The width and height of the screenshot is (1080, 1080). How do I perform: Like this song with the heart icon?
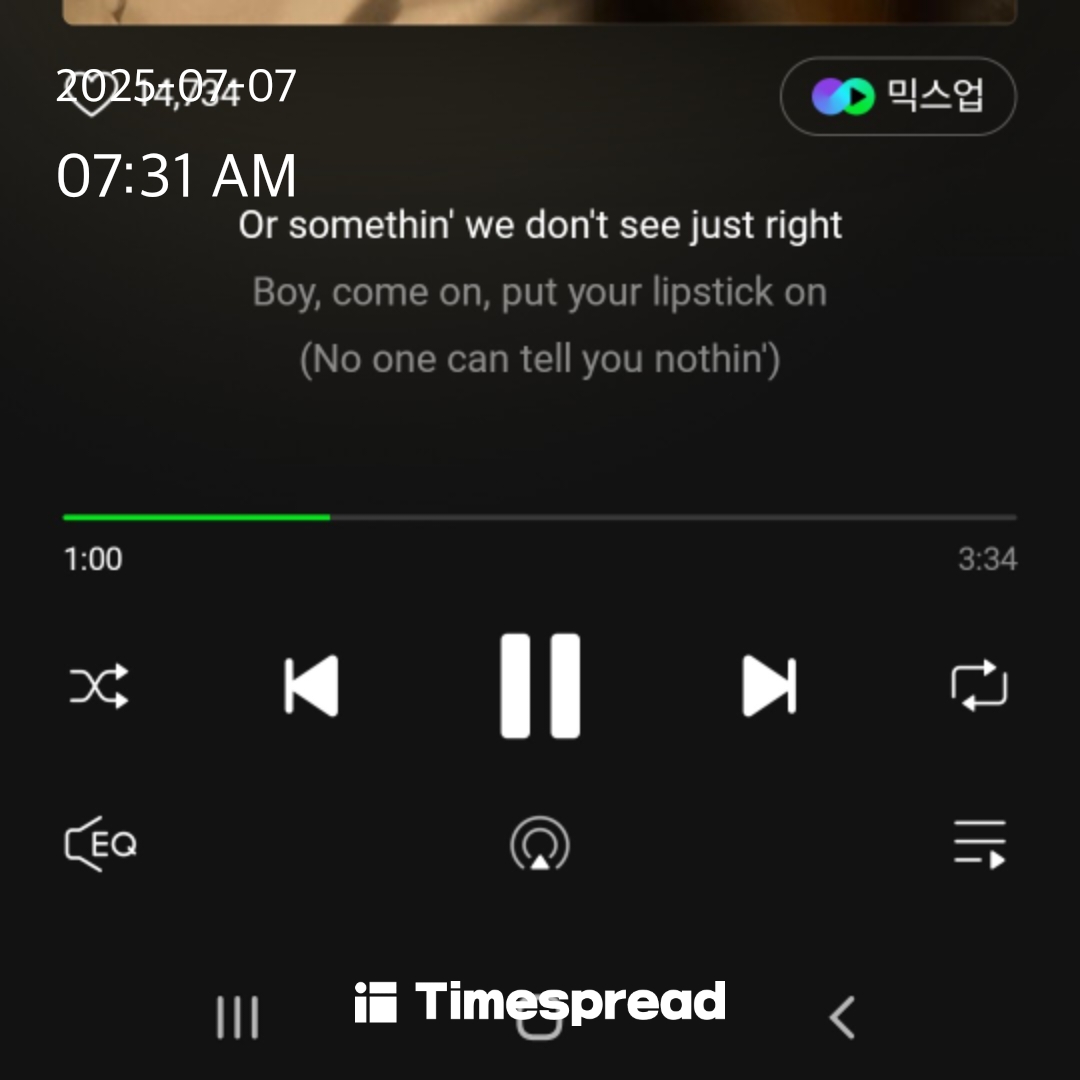(88, 98)
